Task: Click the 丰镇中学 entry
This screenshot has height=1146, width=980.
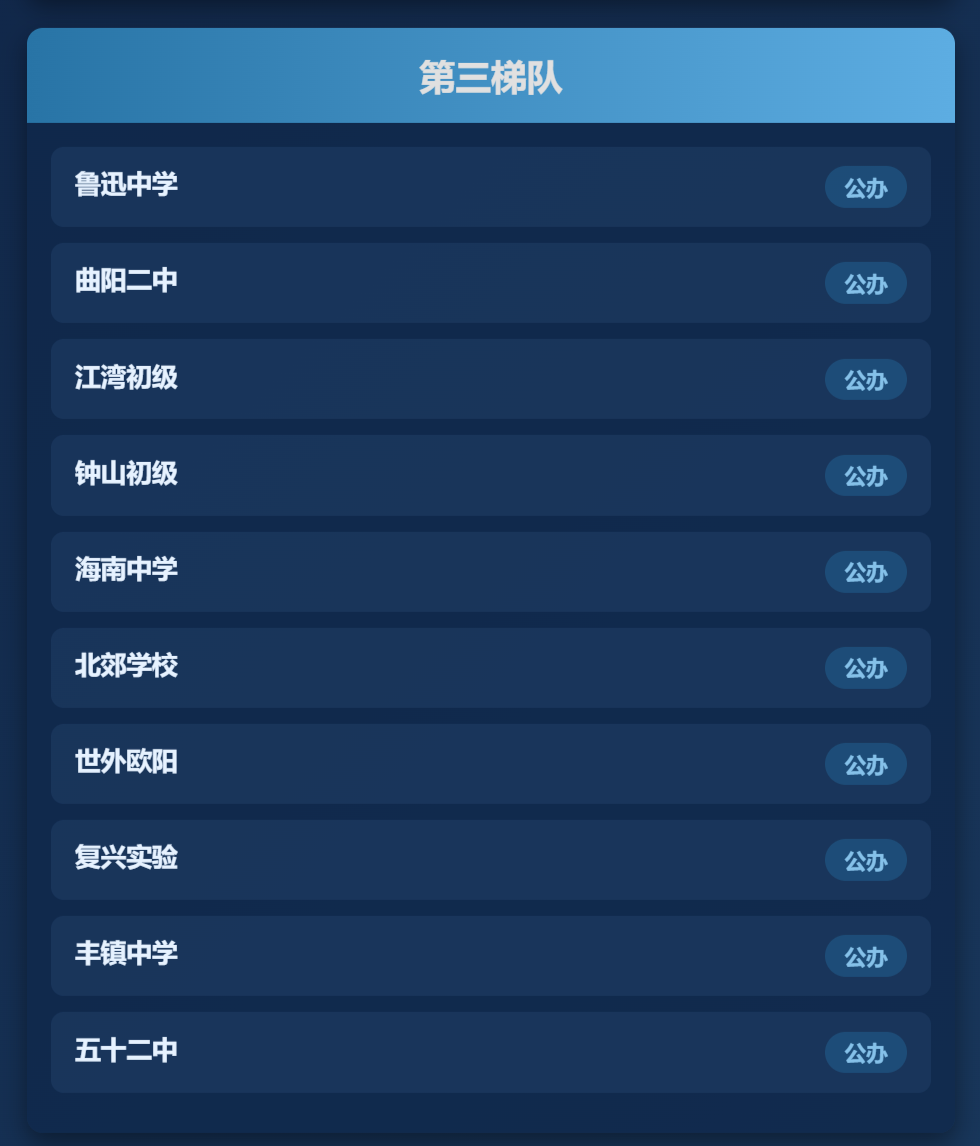Action: (490, 955)
